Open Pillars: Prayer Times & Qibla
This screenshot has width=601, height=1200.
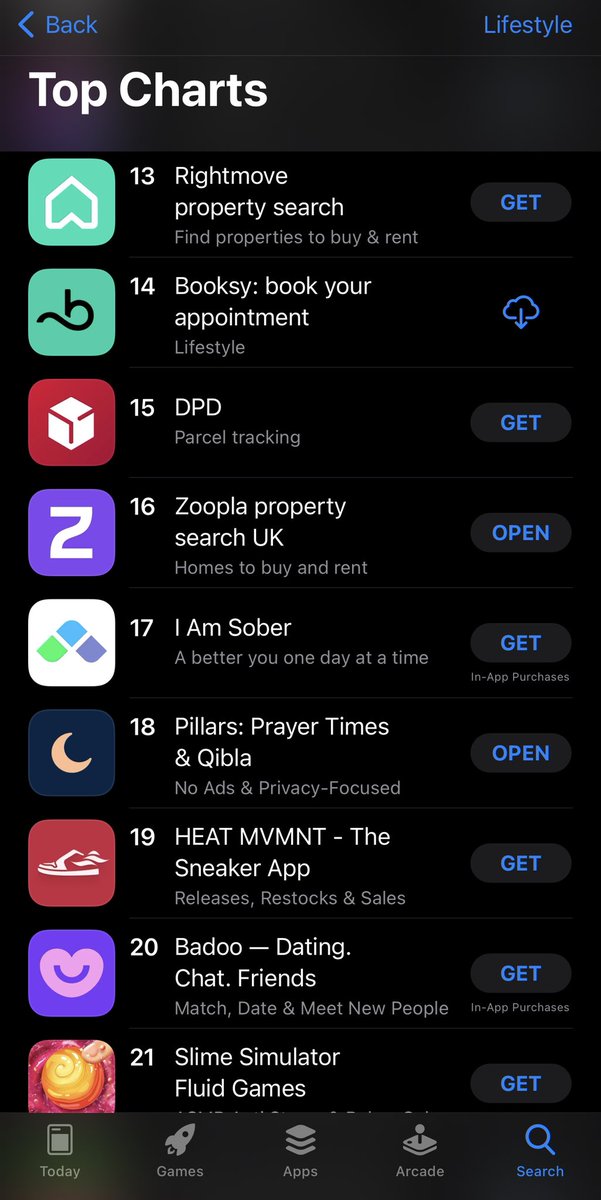click(x=520, y=753)
